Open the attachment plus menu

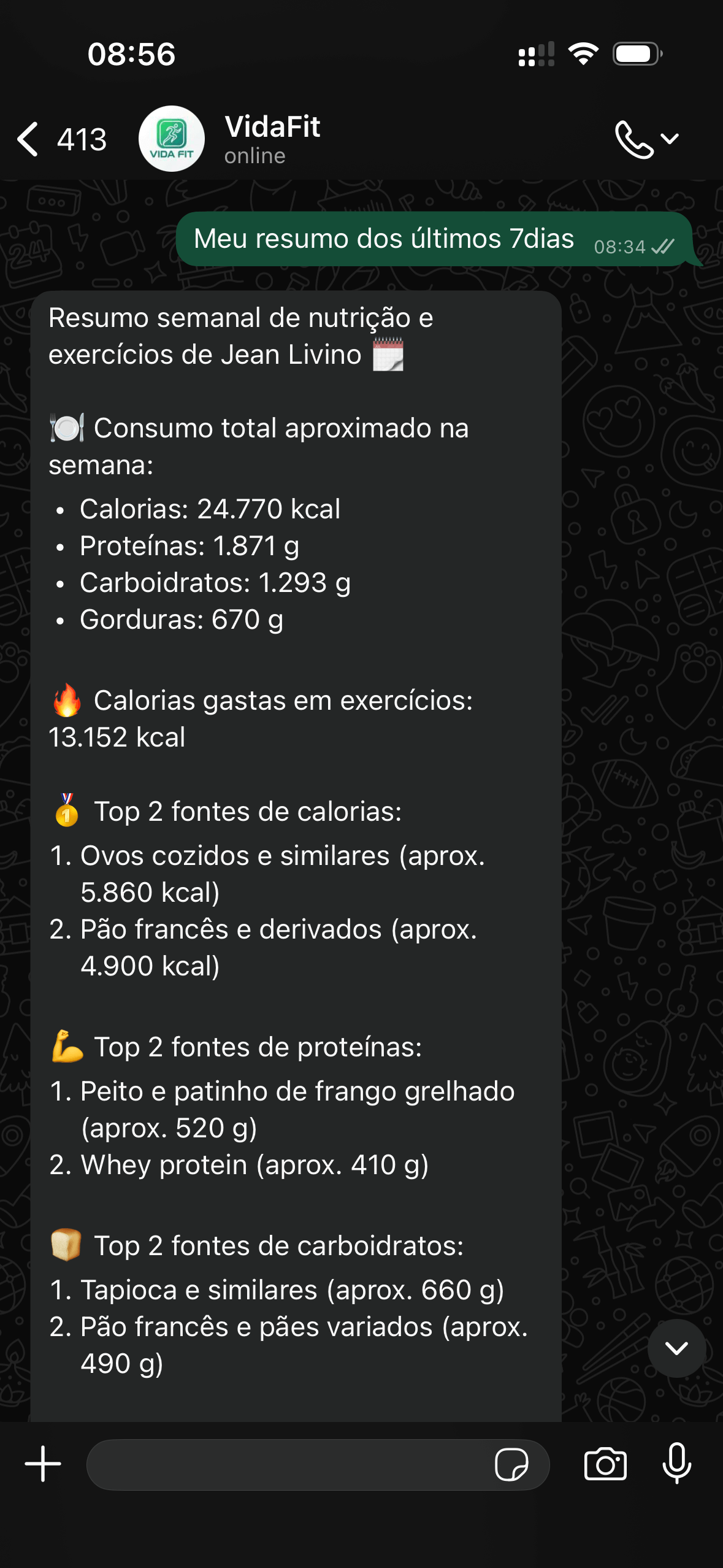[43, 1464]
